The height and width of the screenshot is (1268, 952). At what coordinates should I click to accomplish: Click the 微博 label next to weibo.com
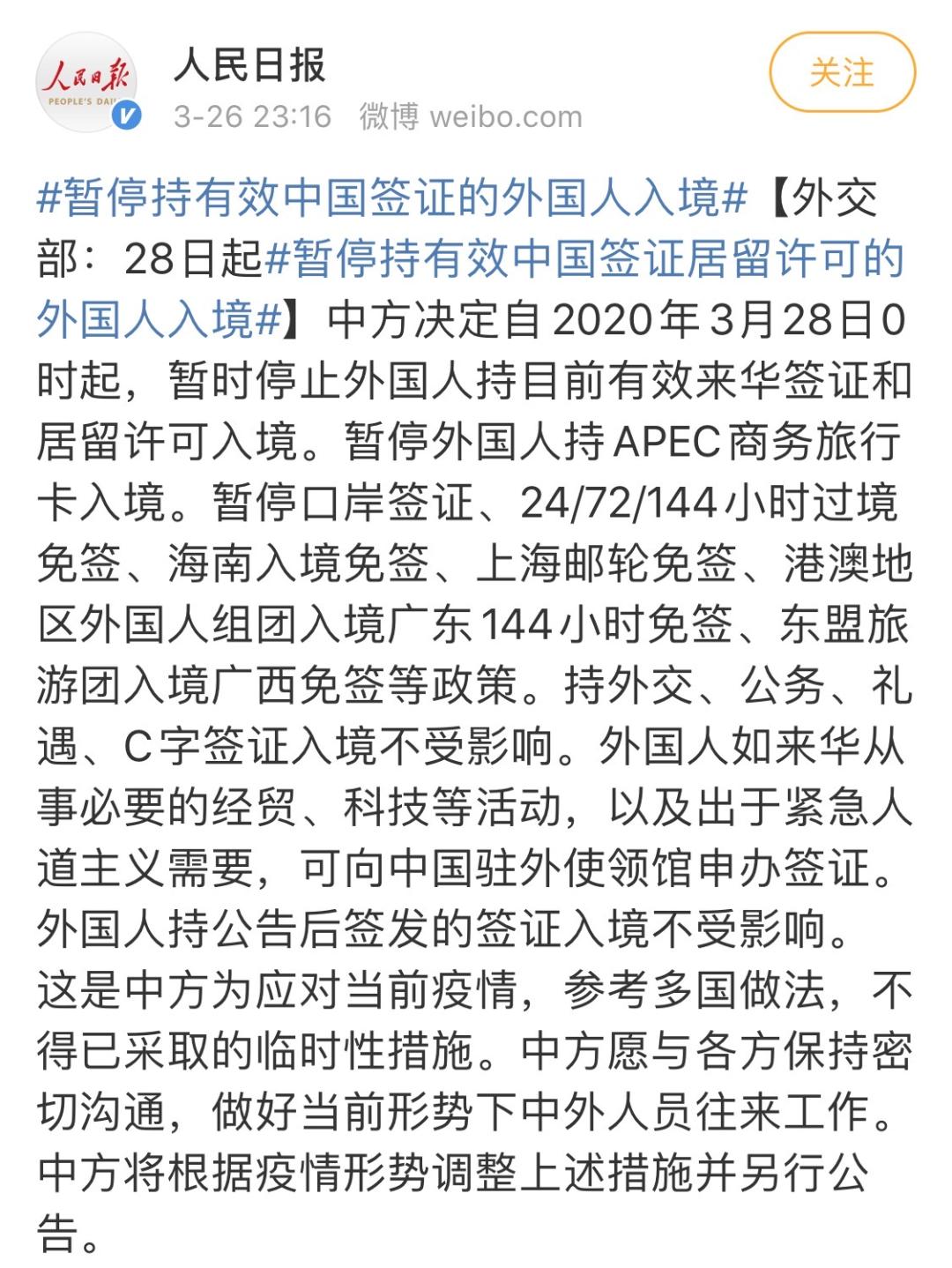pos(389,115)
